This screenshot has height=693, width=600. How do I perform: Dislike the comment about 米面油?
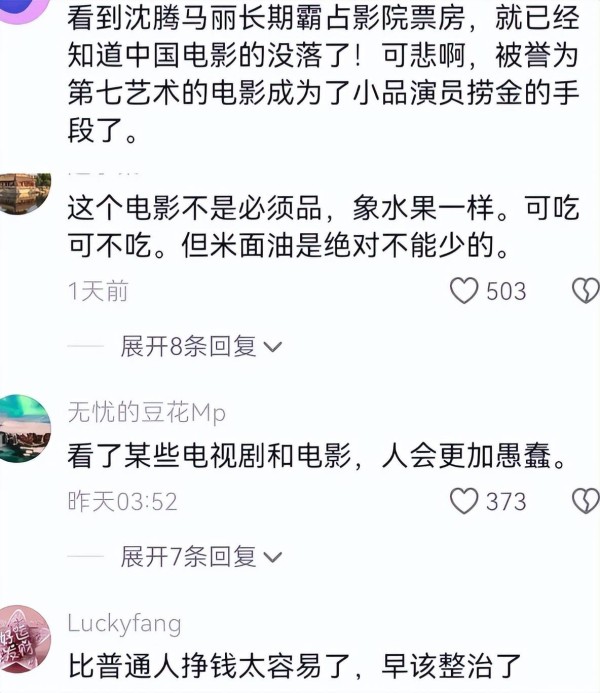[x=584, y=291]
